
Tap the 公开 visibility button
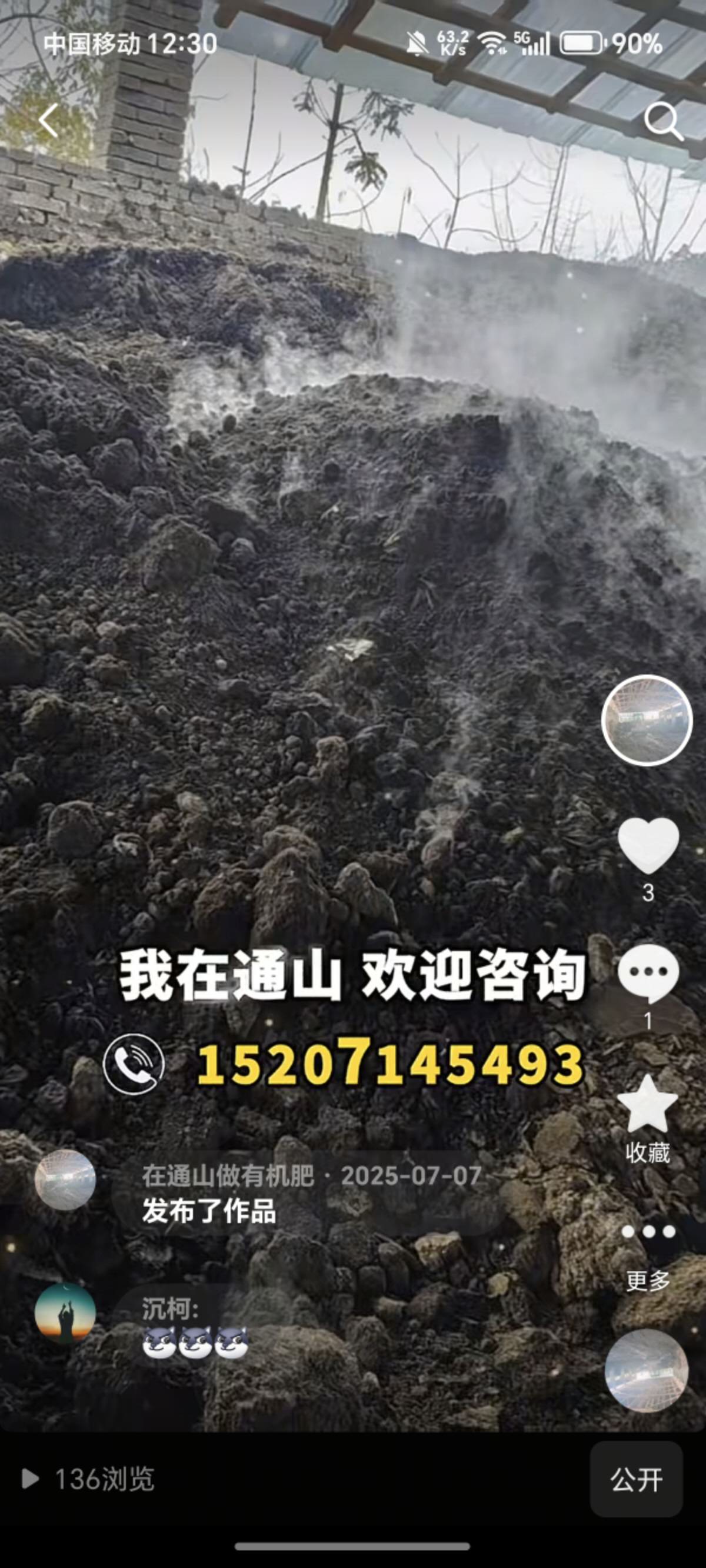(x=636, y=1479)
